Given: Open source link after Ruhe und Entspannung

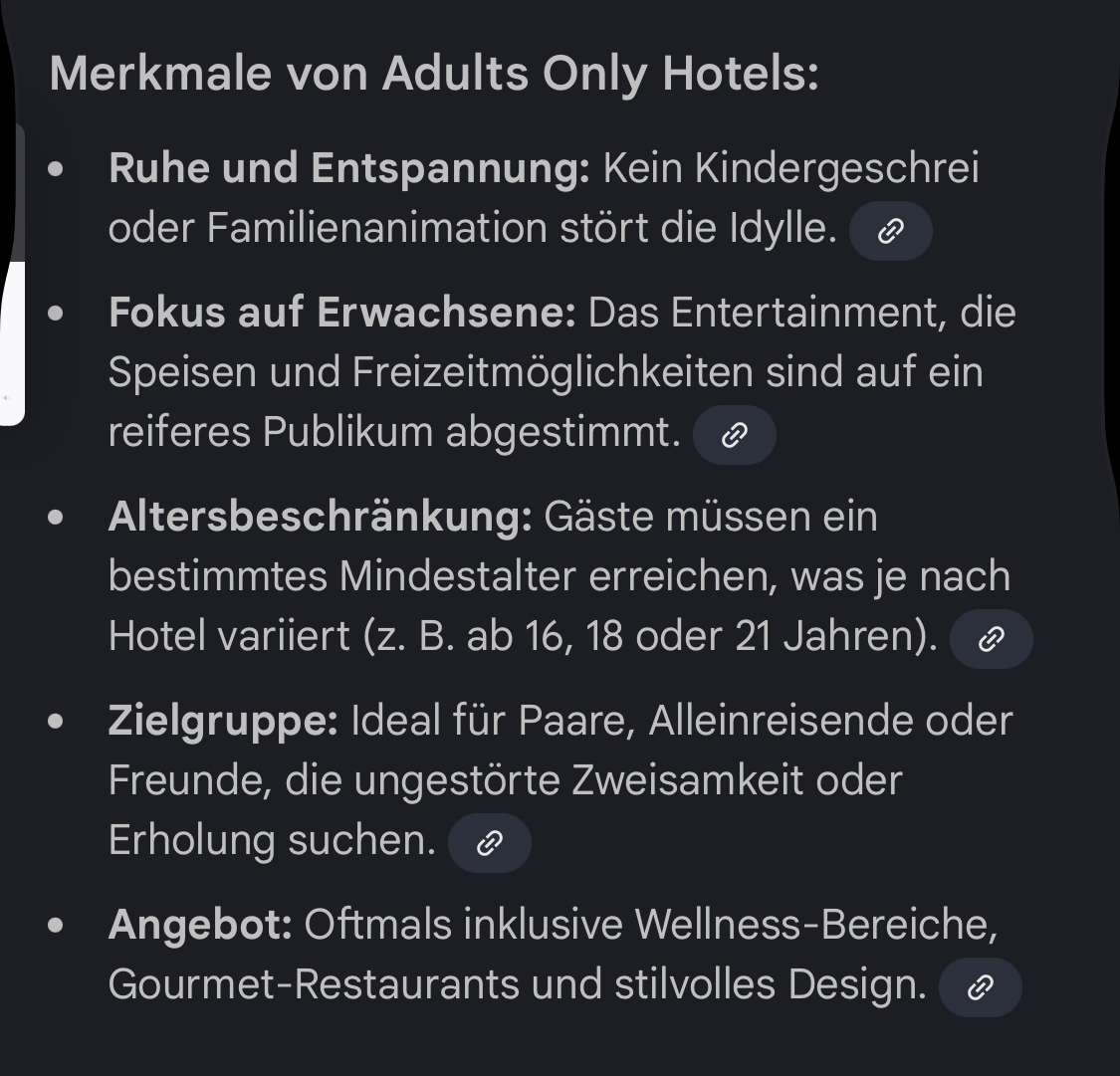Looking at the screenshot, I should pos(890,232).
